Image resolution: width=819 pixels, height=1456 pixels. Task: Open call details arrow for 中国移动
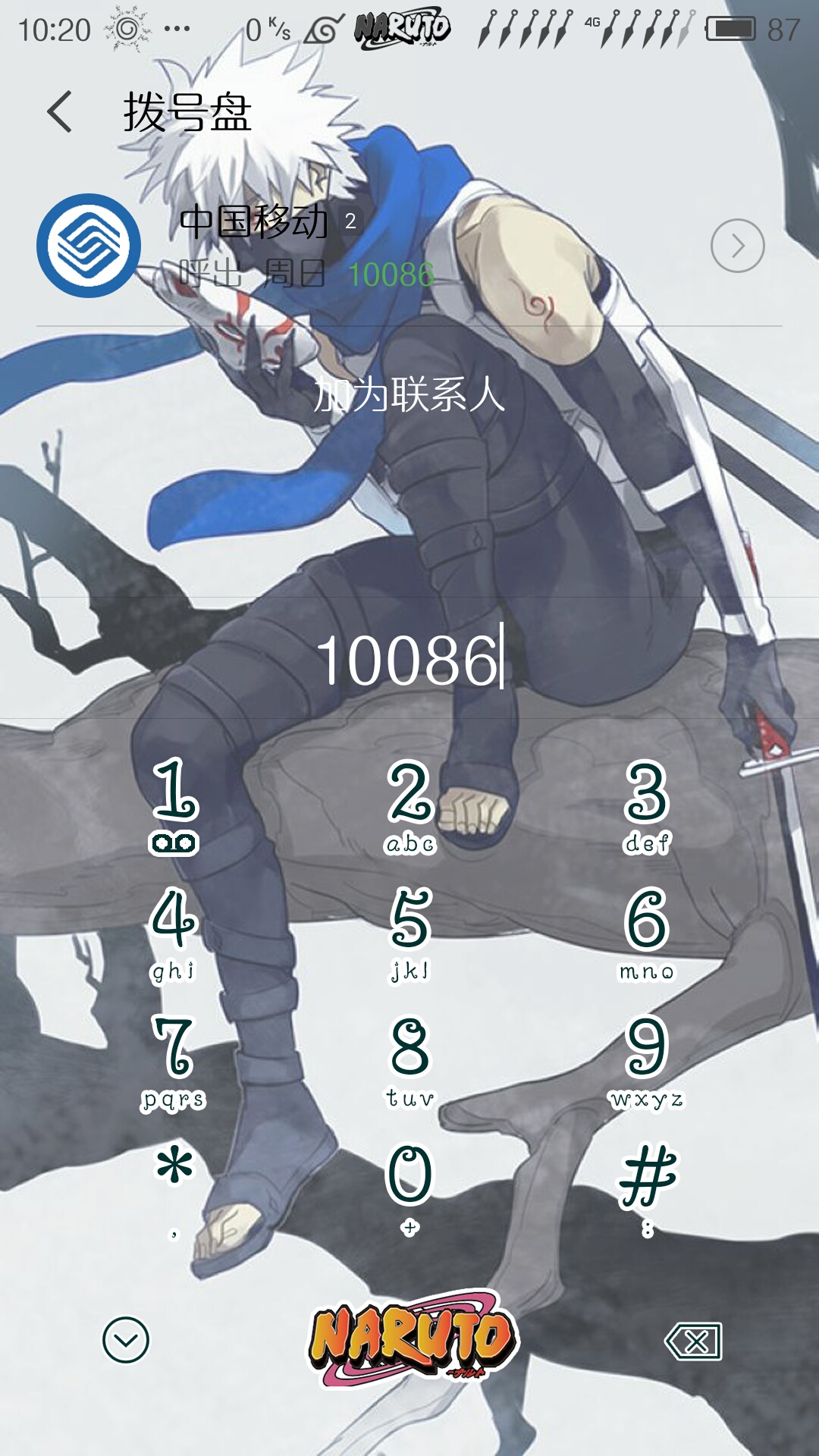pyautogui.click(x=737, y=246)
